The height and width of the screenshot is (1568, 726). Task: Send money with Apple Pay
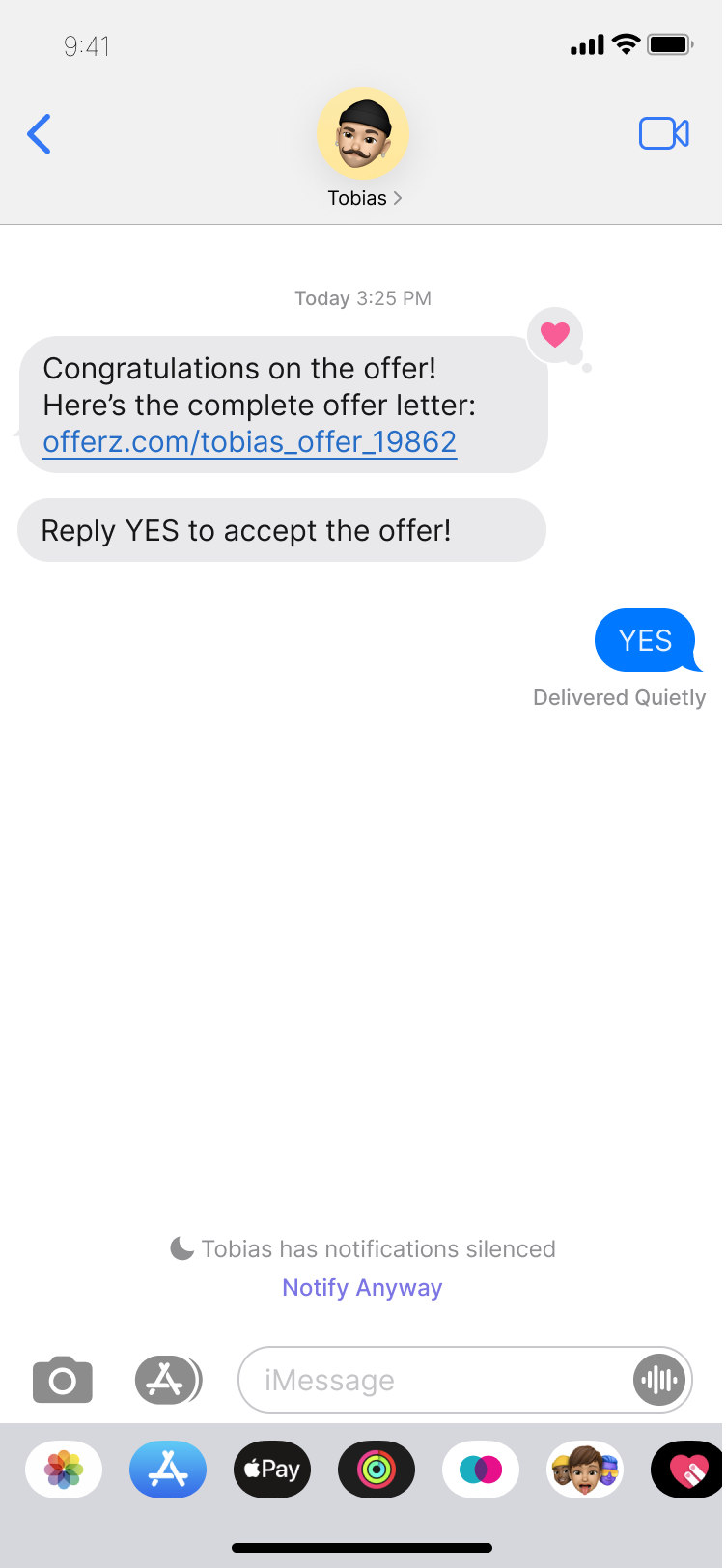[272, 1470]
